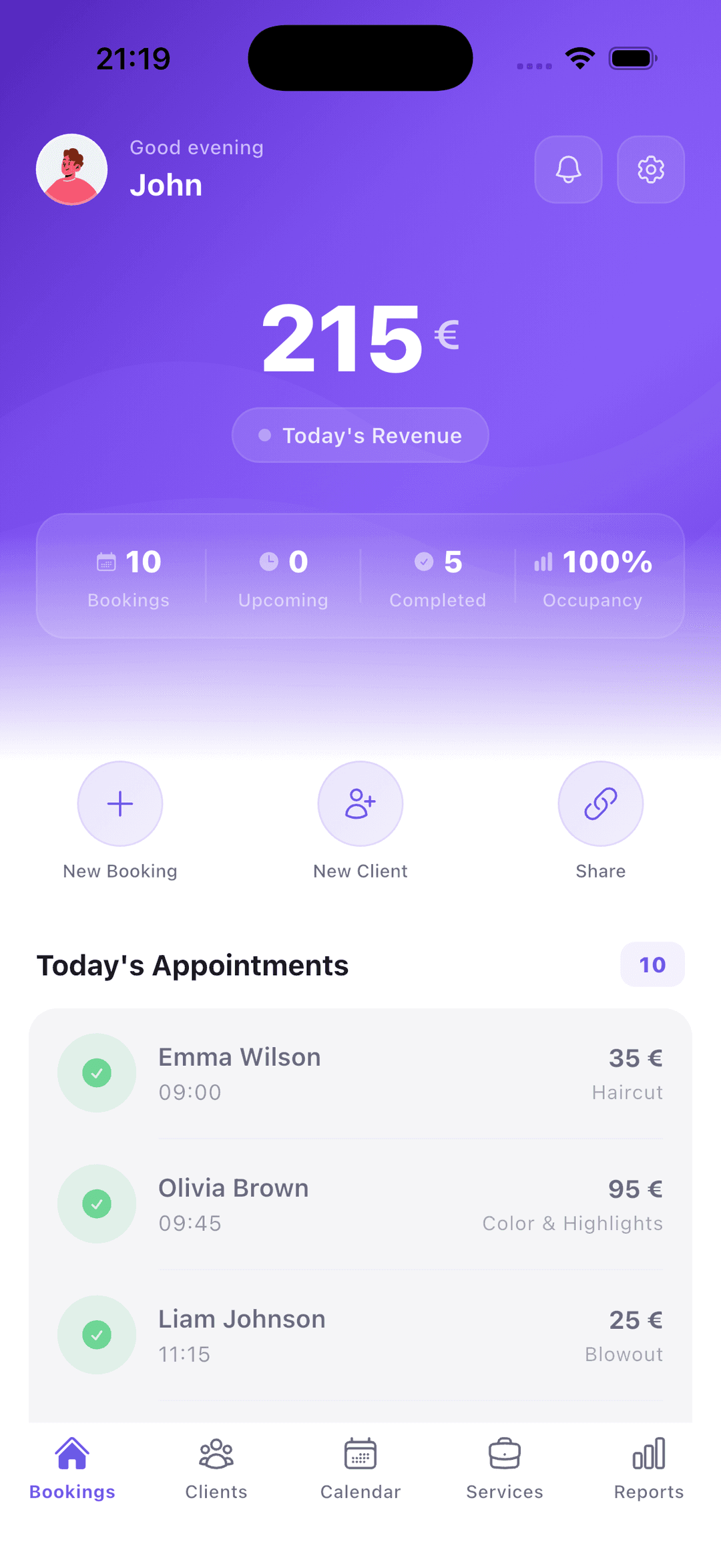This screenshot has width=721, height=1568.
Task: Open the Share link icon
Action: coord(600,803)
